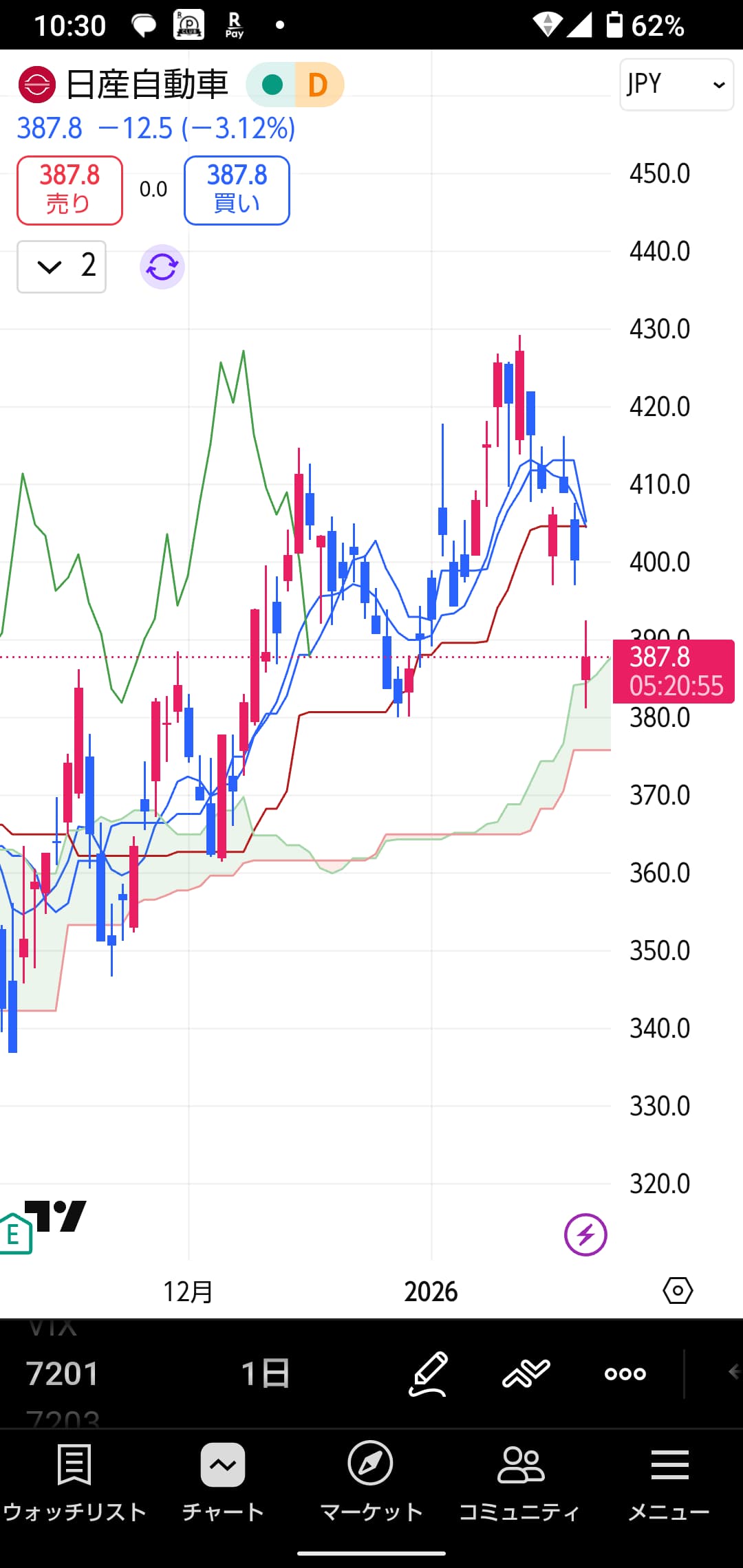The image size is (743, 1568).
Task: Tap the purple lightning replay icon
Action: pyautogui.click(x=585, y=1234)
